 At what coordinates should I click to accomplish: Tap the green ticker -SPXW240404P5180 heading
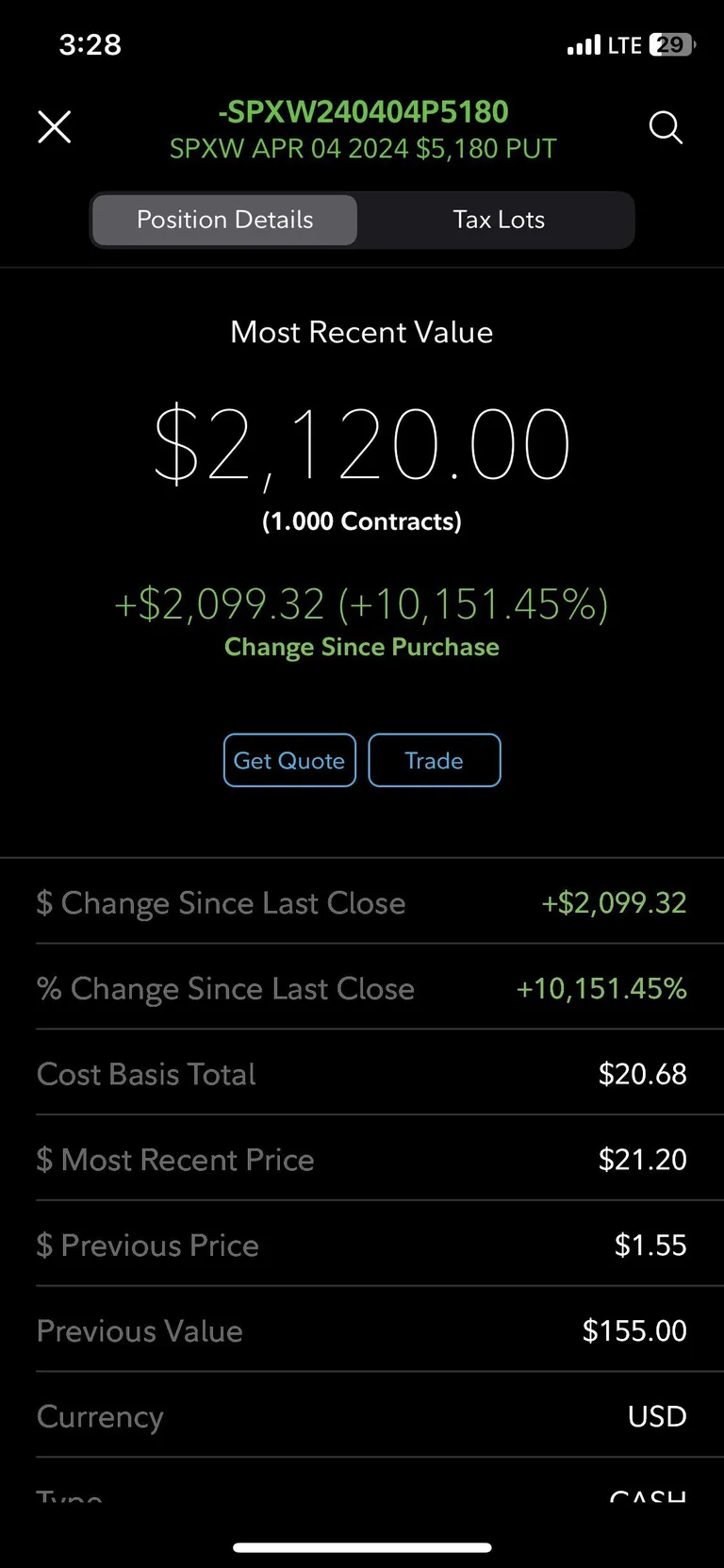pyautogui.click(x=362, y=111)
